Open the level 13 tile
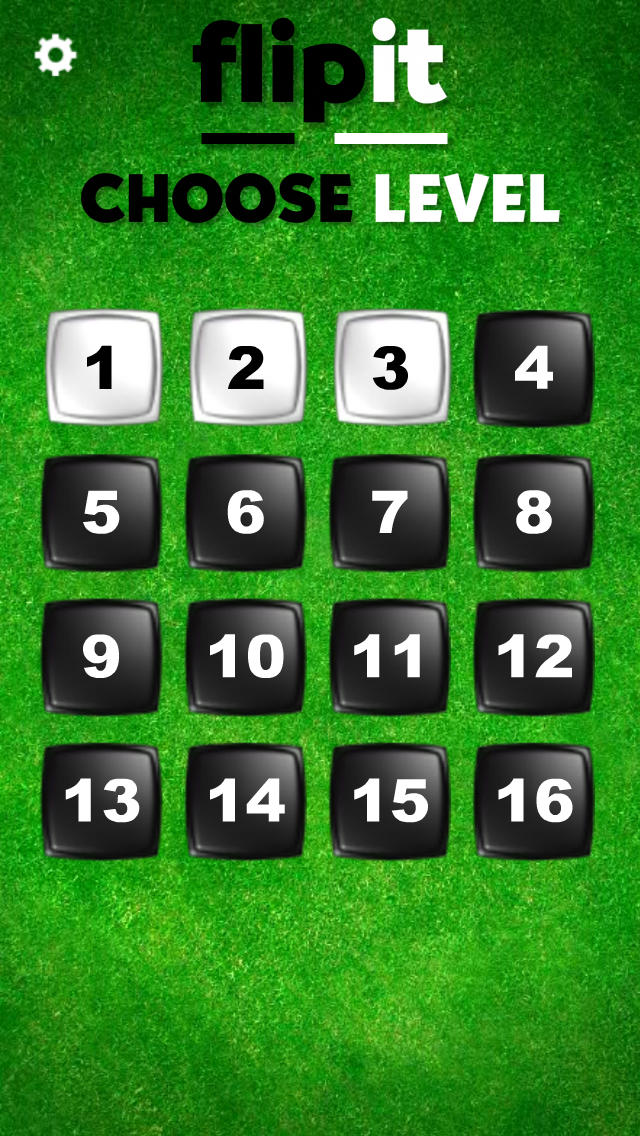Viewport: 640px width, 1136px height. click(102, 800)
